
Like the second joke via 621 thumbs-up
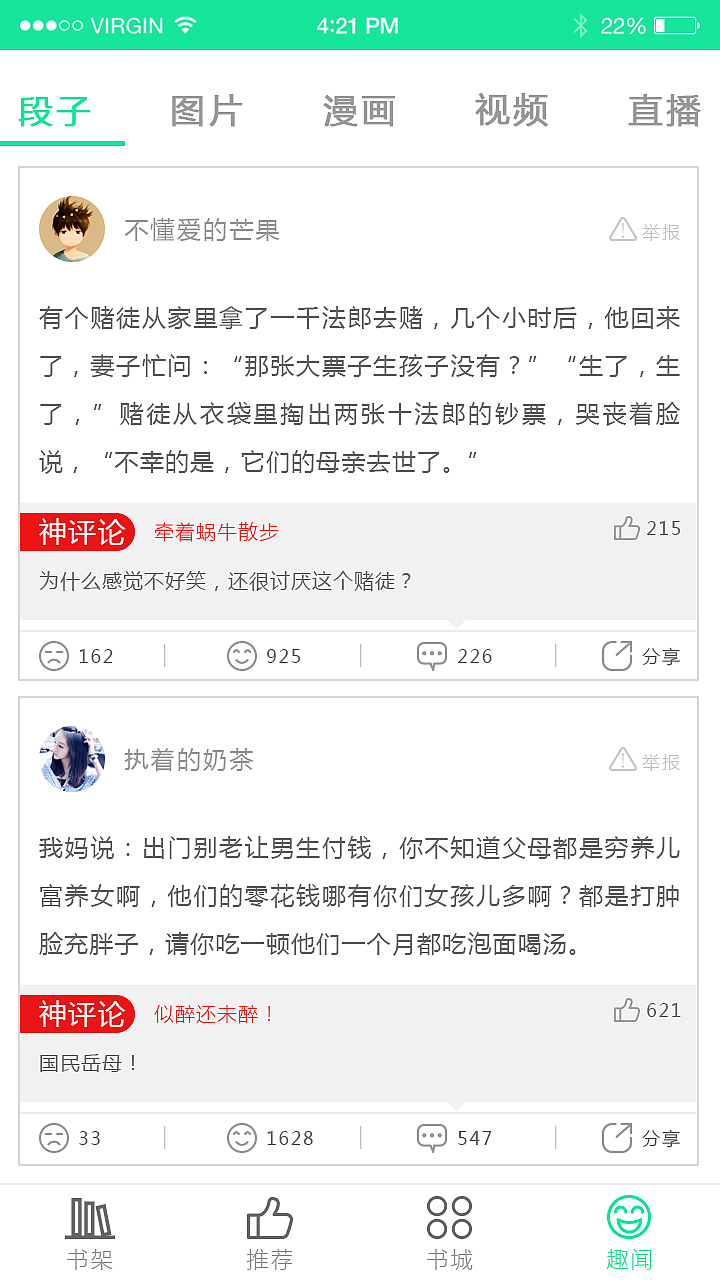point(629,1011)
